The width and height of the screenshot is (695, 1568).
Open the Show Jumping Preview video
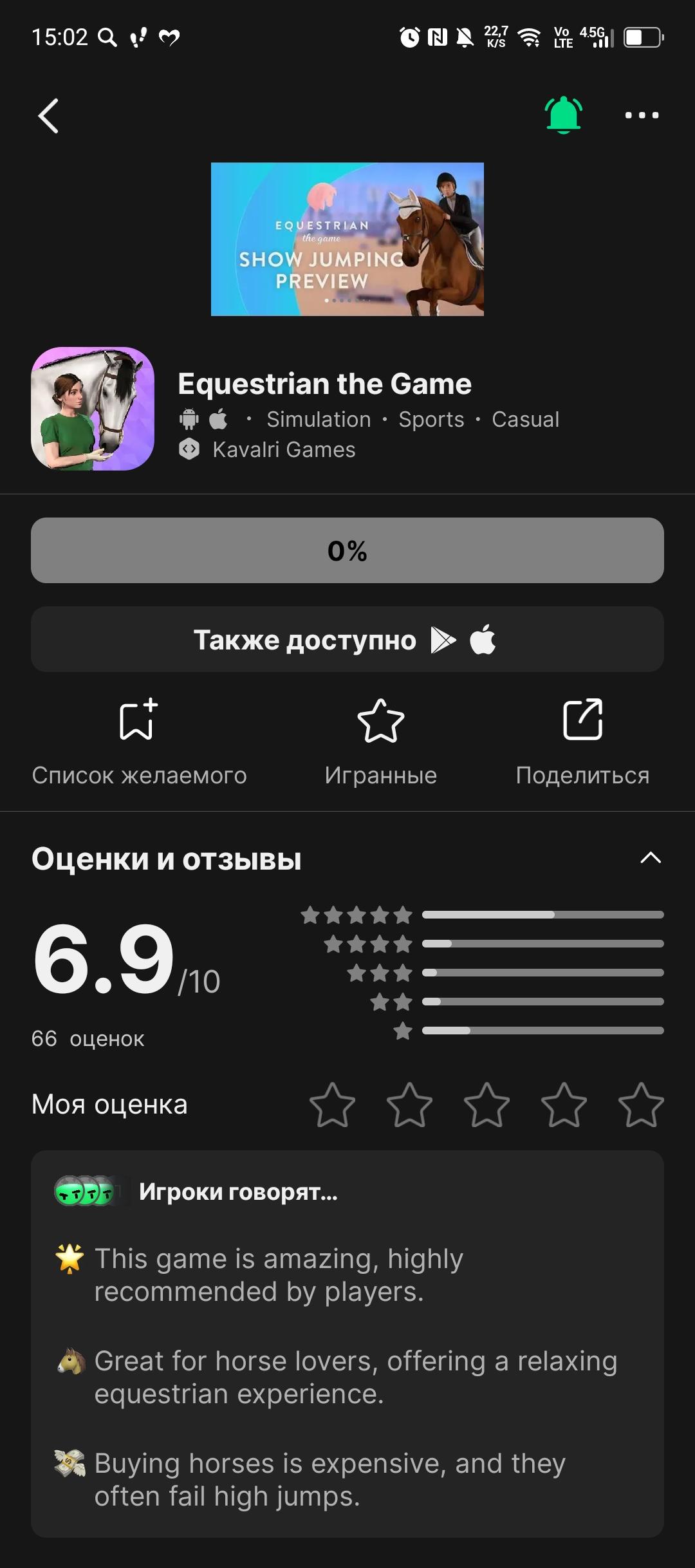347,239
